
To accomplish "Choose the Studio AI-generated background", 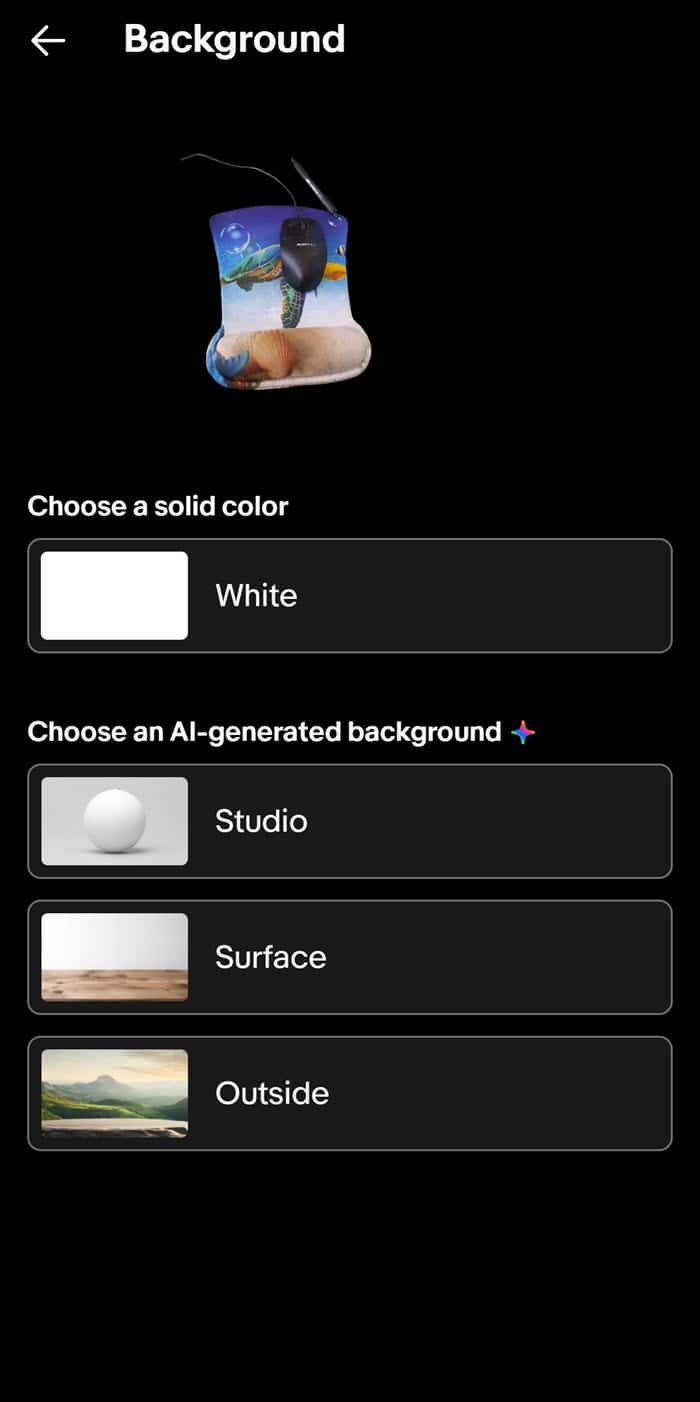I will [x=349, y=821].
